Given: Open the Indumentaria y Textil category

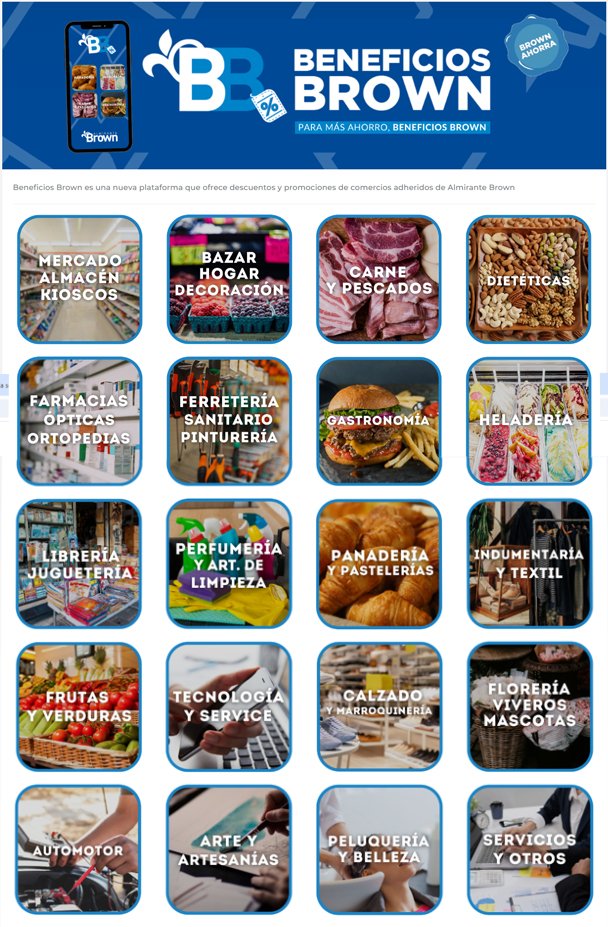Looking at the screenshot, I should point(529,564).
